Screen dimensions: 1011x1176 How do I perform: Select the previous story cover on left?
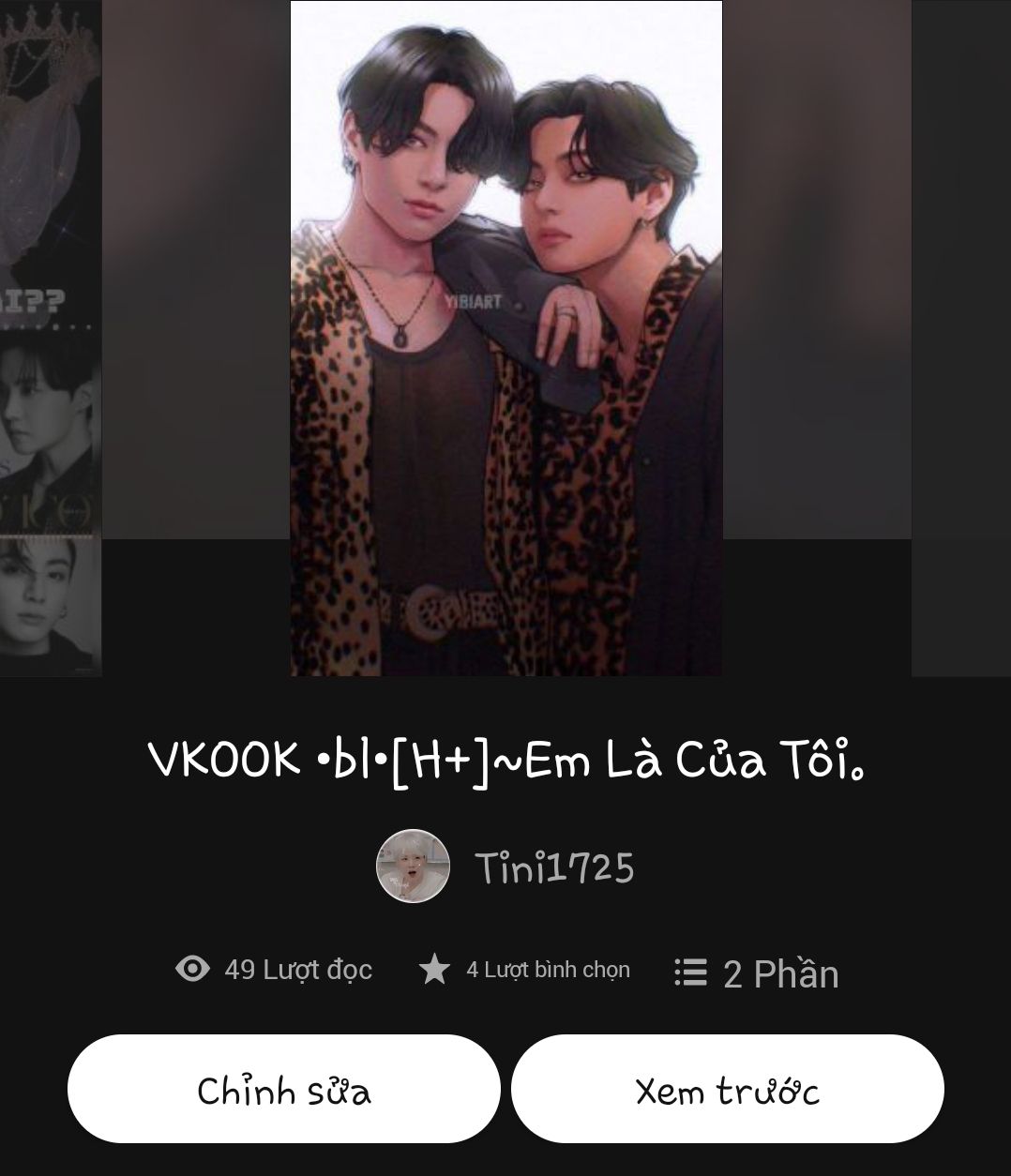[50, 338]
